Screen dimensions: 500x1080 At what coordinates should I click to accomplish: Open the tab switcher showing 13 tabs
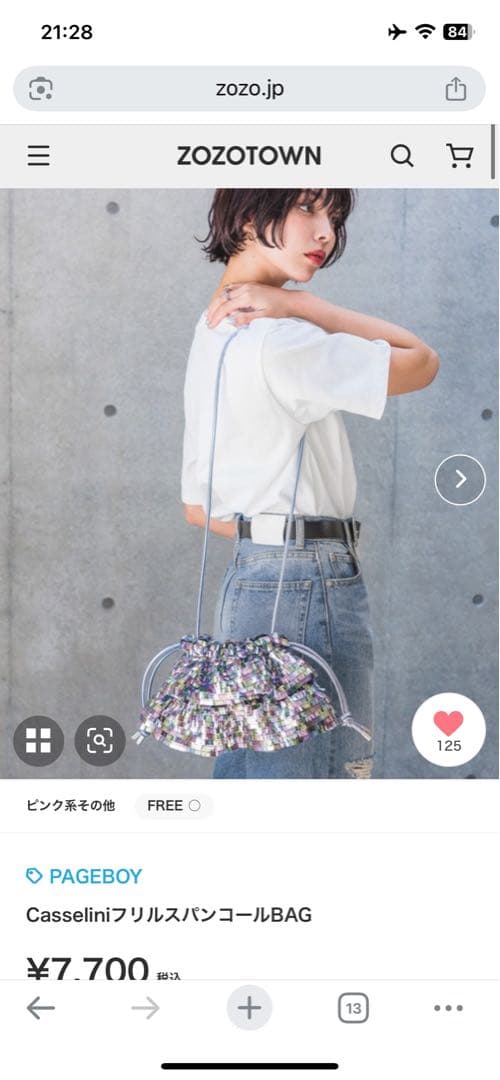click(353, 1008)
